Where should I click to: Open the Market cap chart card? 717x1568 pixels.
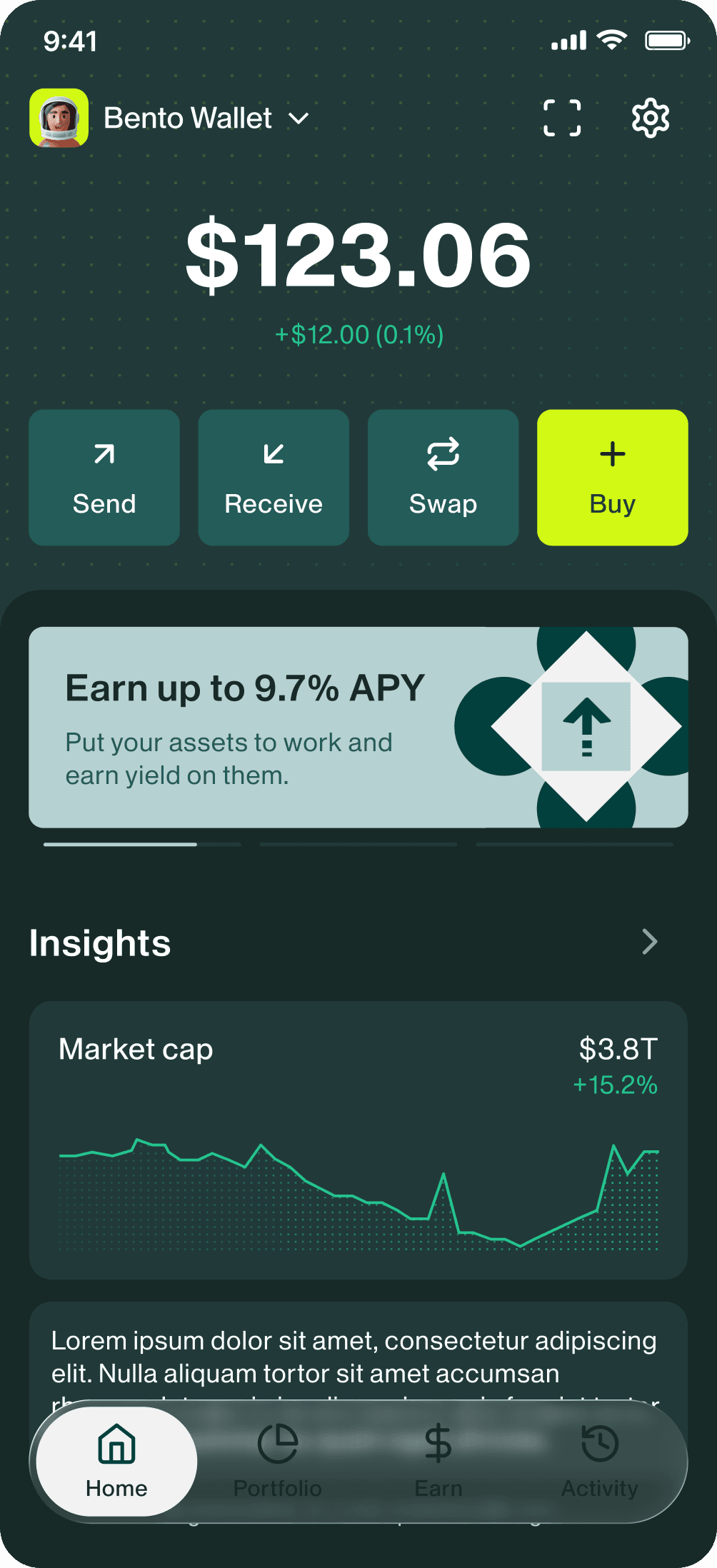tap(358, 1140)
